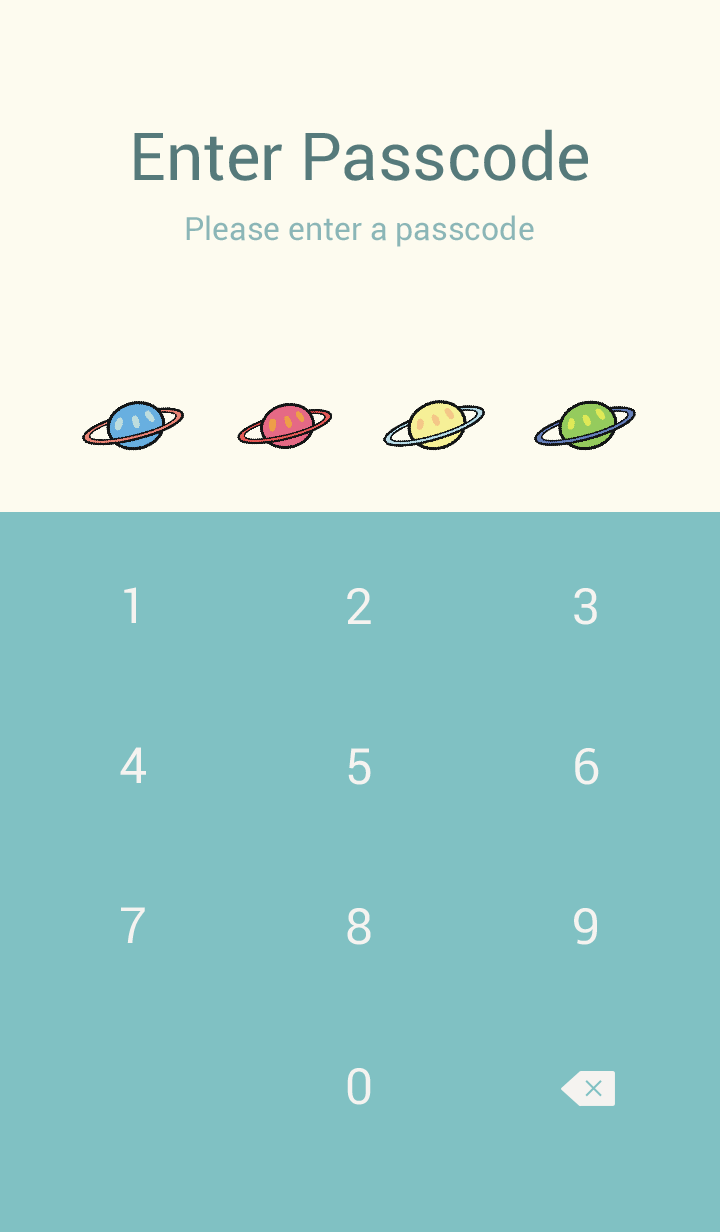The width and height of the screenshot is (720, 1232).
Task: Tap the number 4 key
Action: click(132, 767)
